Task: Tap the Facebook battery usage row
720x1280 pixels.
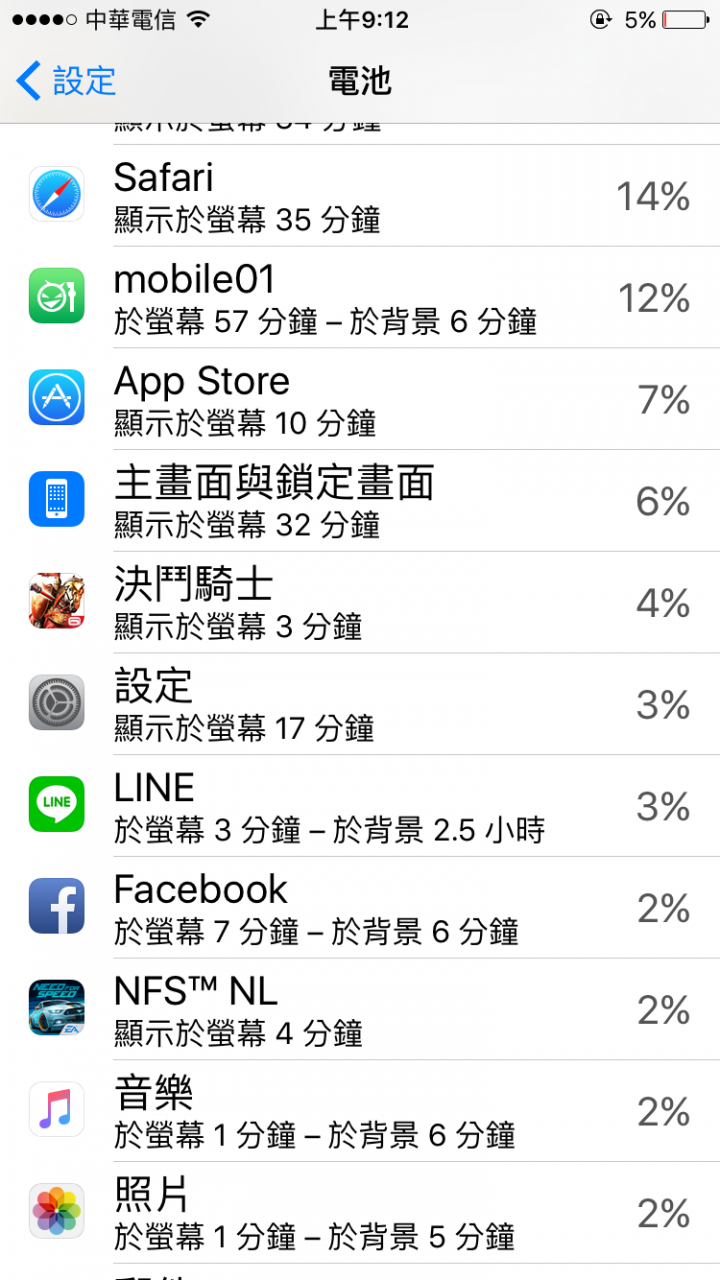Action: [360, 908]
